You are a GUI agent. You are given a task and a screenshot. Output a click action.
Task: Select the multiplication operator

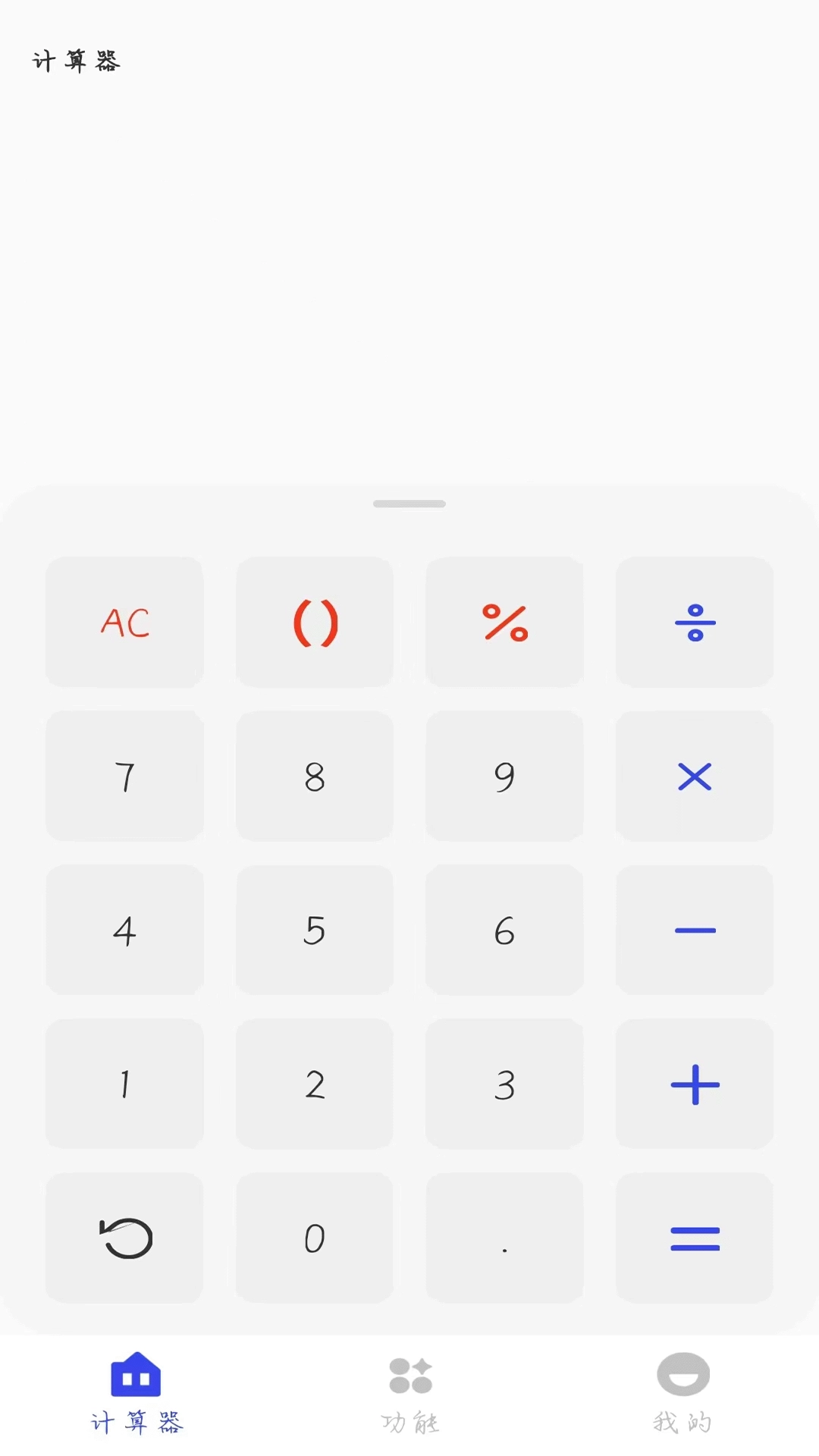coord(695,777)
